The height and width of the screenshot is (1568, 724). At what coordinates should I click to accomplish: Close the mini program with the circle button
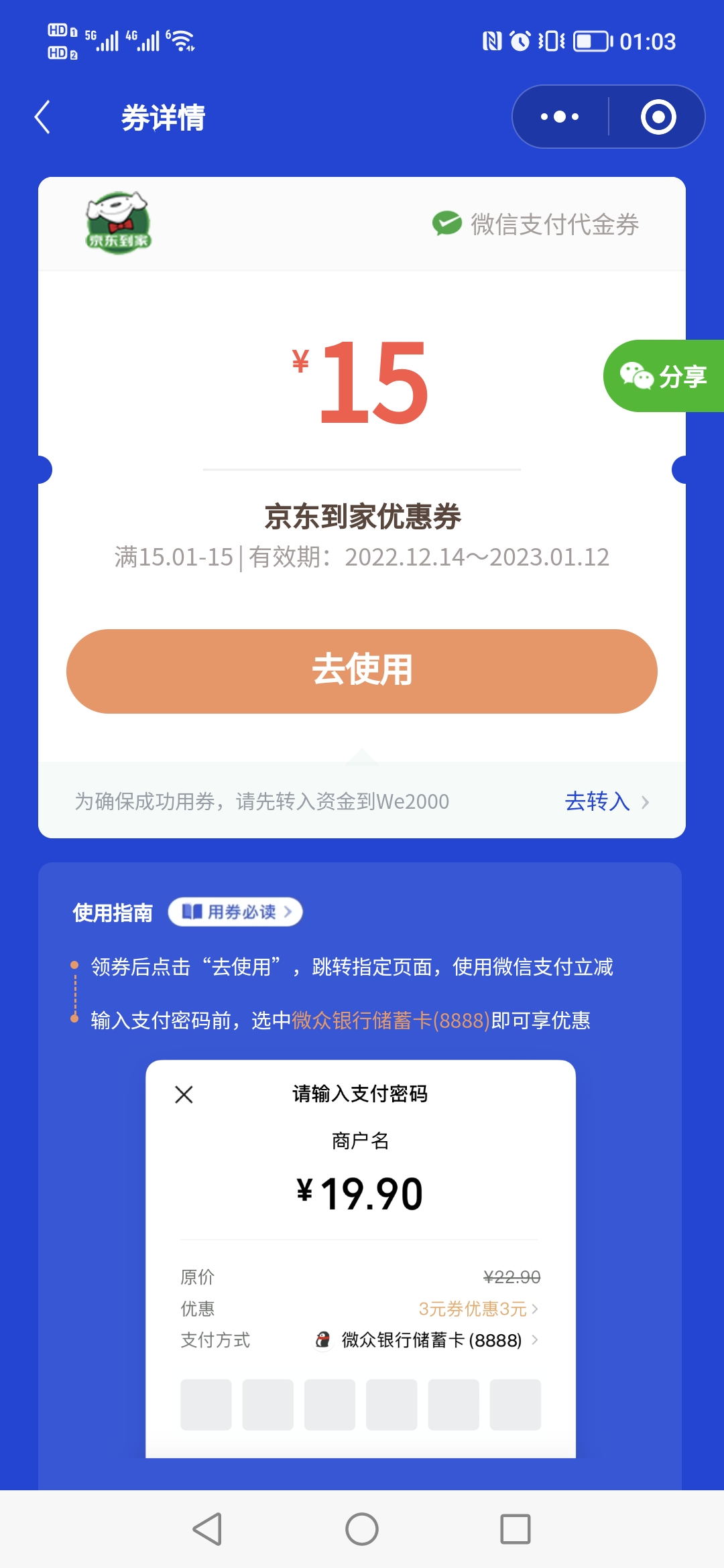[658, 117]
